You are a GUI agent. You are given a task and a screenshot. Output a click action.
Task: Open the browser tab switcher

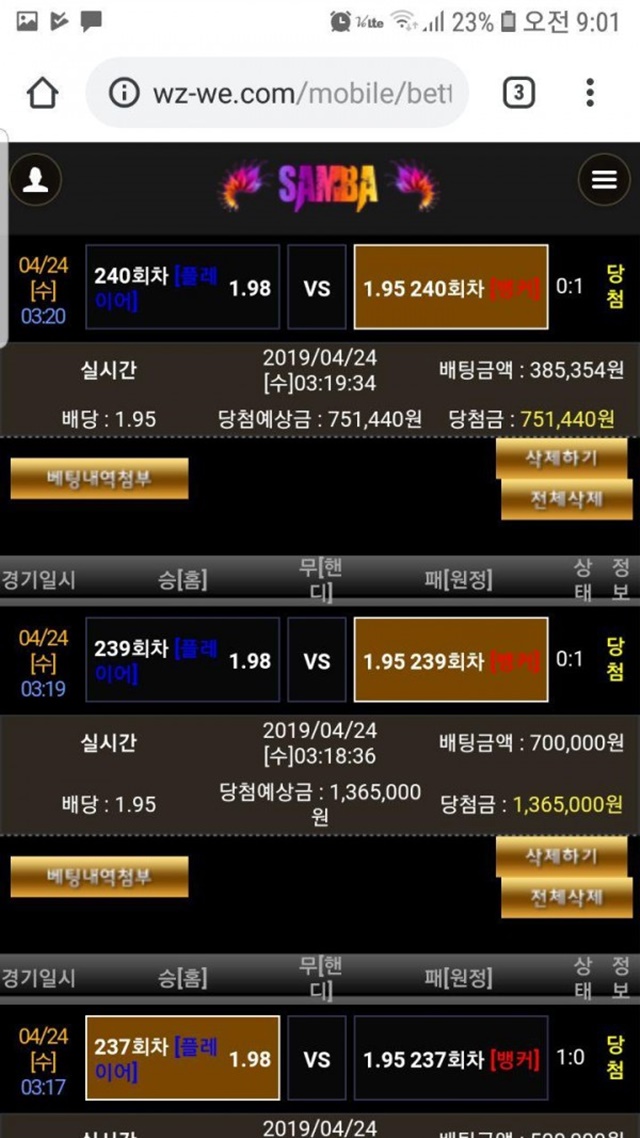(519, 93)
